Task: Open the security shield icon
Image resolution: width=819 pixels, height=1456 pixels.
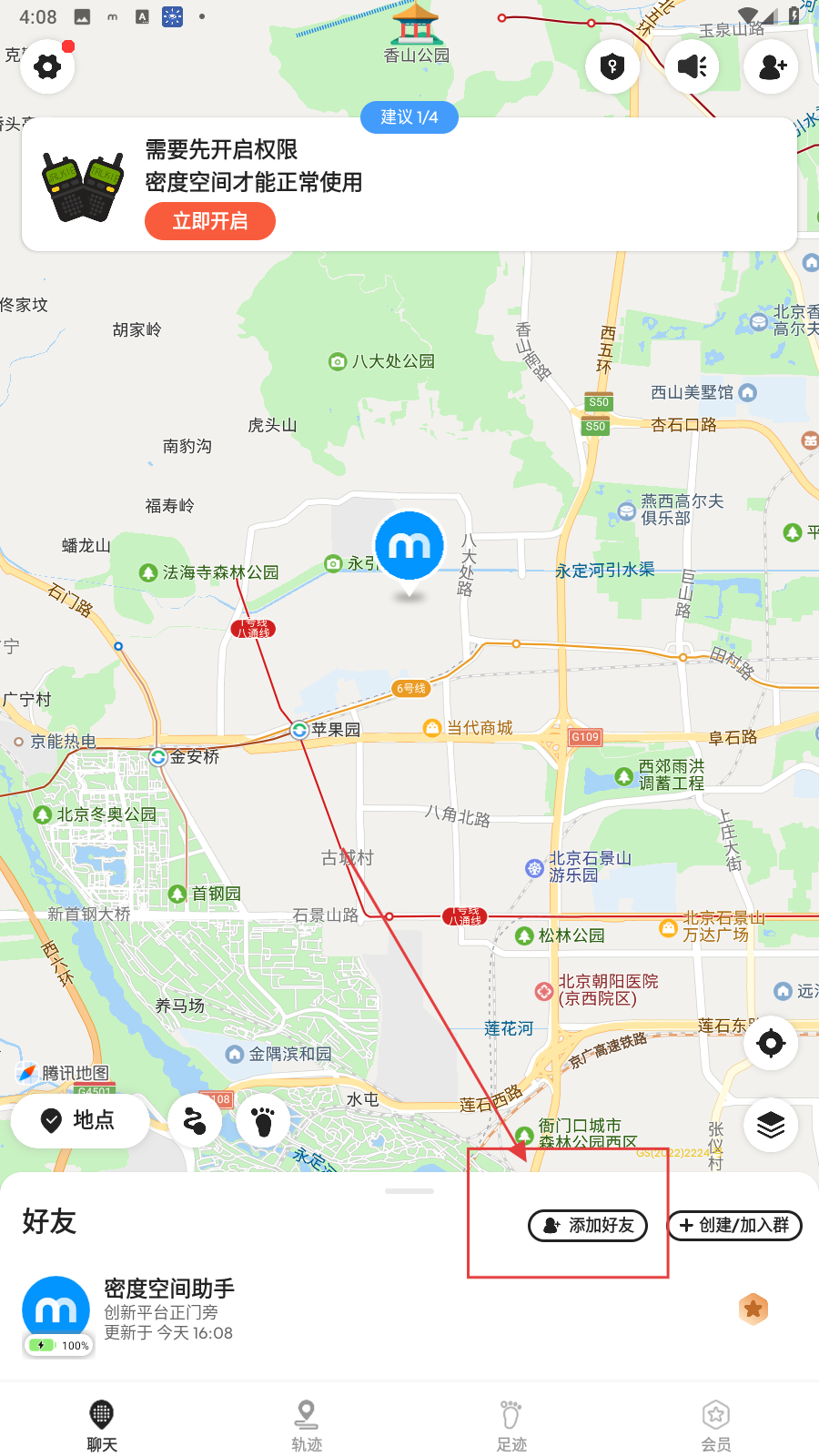Action: (x=612, y=66)
